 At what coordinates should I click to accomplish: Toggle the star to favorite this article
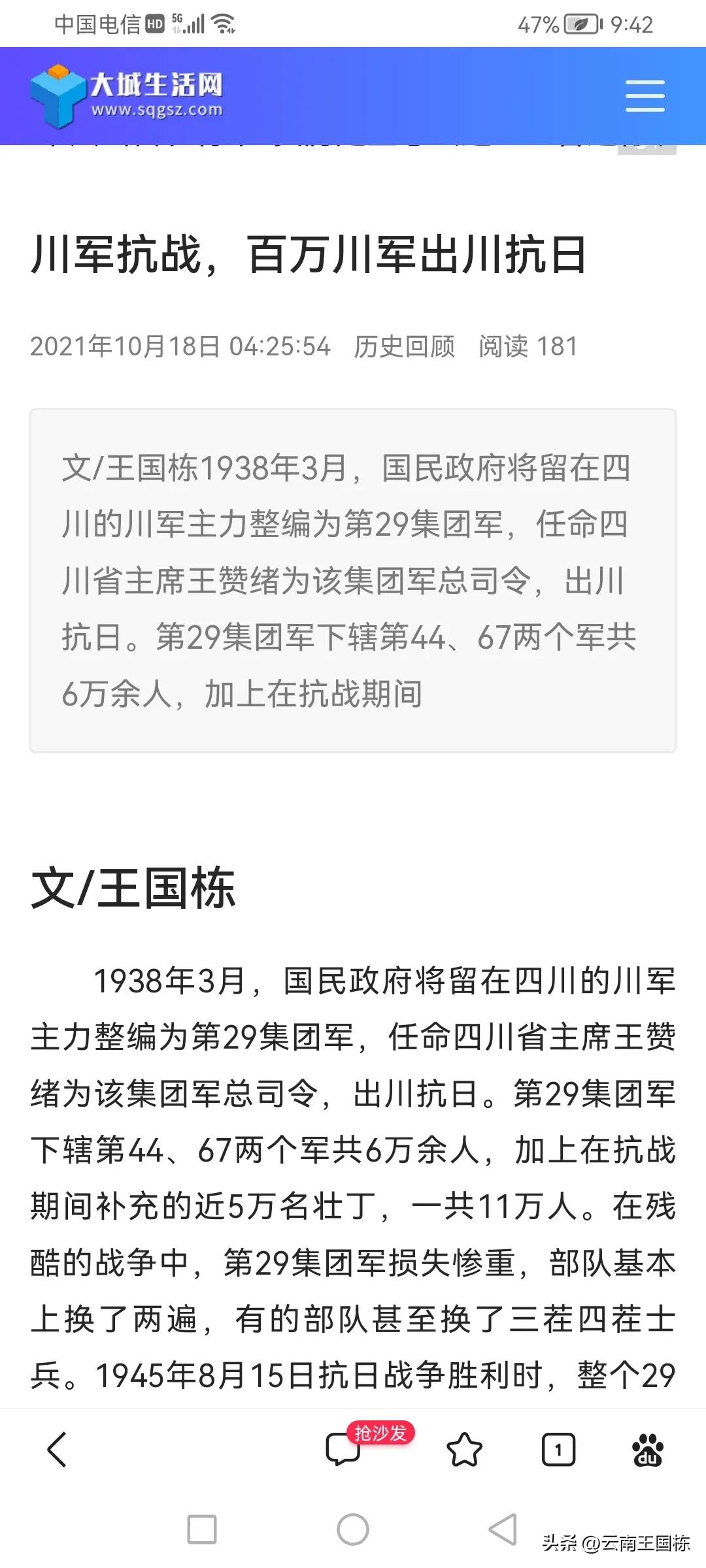465,1448
